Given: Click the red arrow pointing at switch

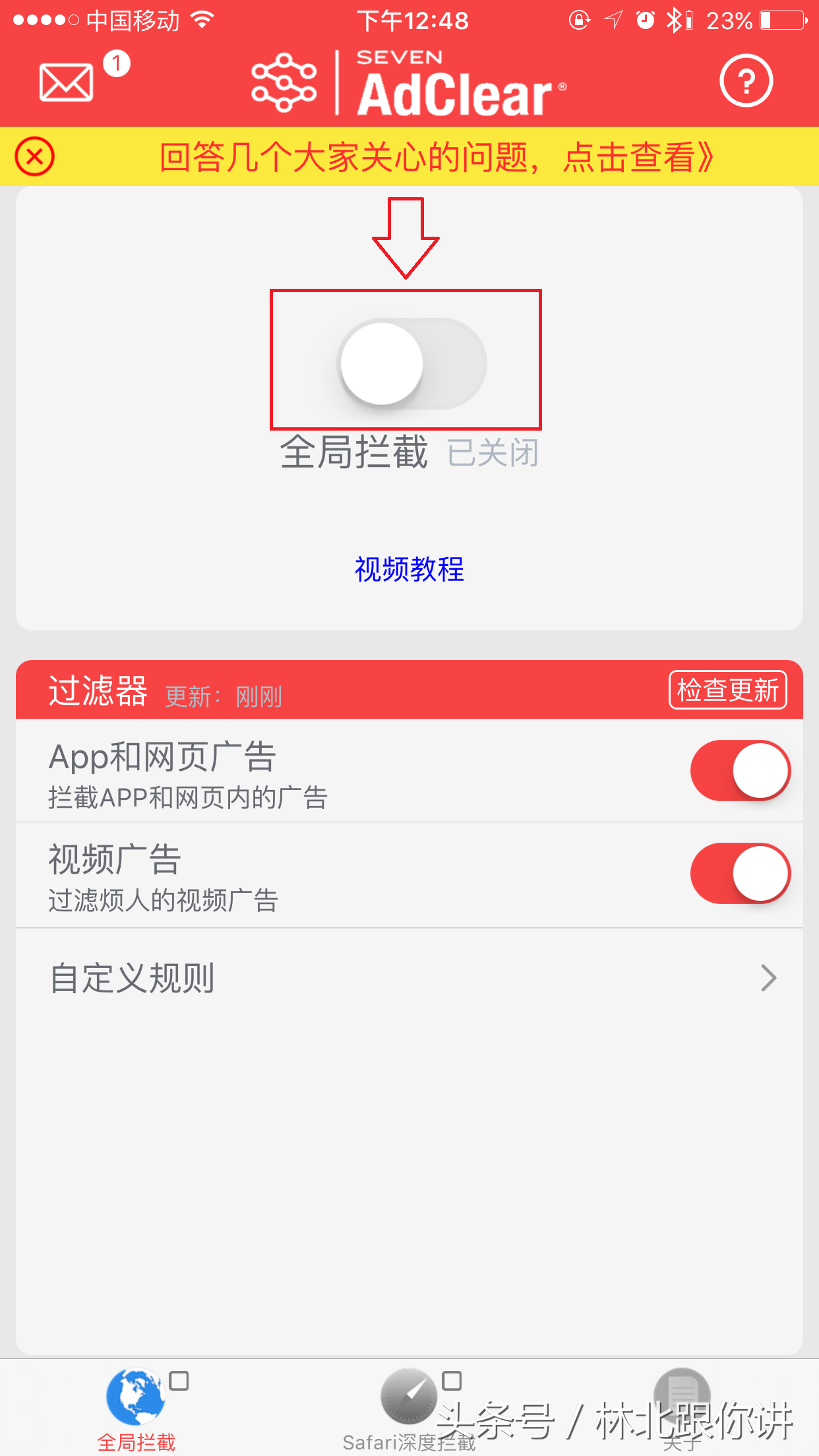Looking at the screenshot, I should coord(407,237).
